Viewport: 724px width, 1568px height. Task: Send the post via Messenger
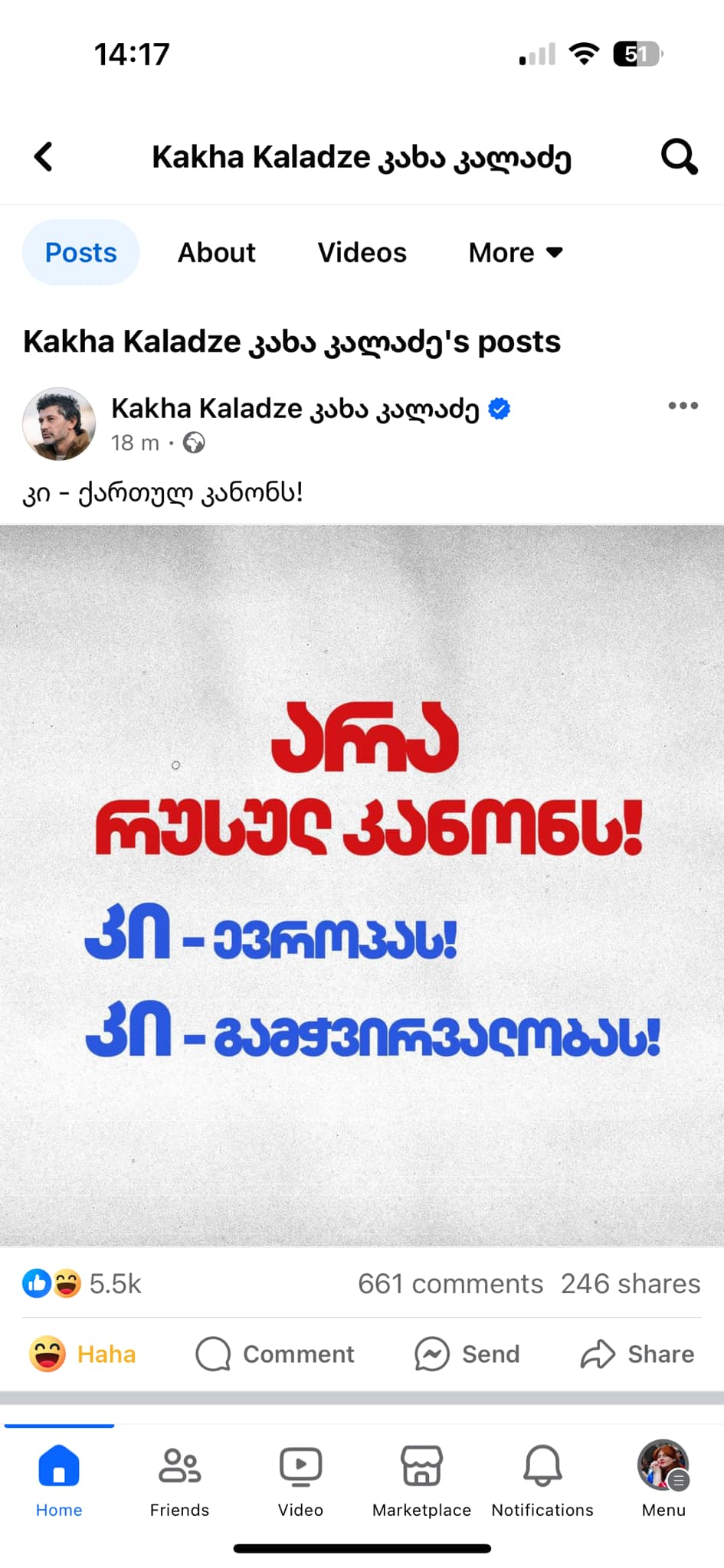pos(467,1354)
